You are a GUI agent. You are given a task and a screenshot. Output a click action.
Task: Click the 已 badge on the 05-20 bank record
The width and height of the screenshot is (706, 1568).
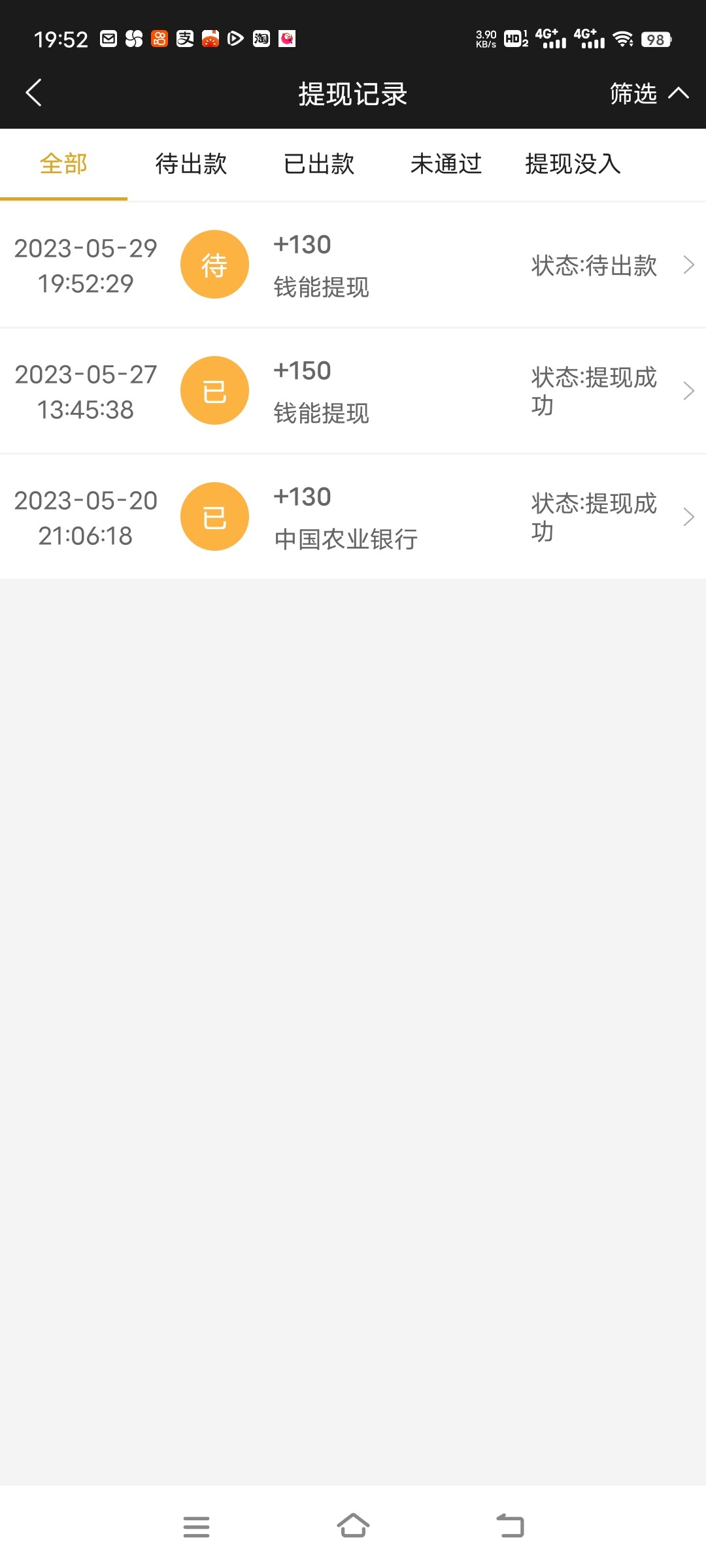[214, 516]
